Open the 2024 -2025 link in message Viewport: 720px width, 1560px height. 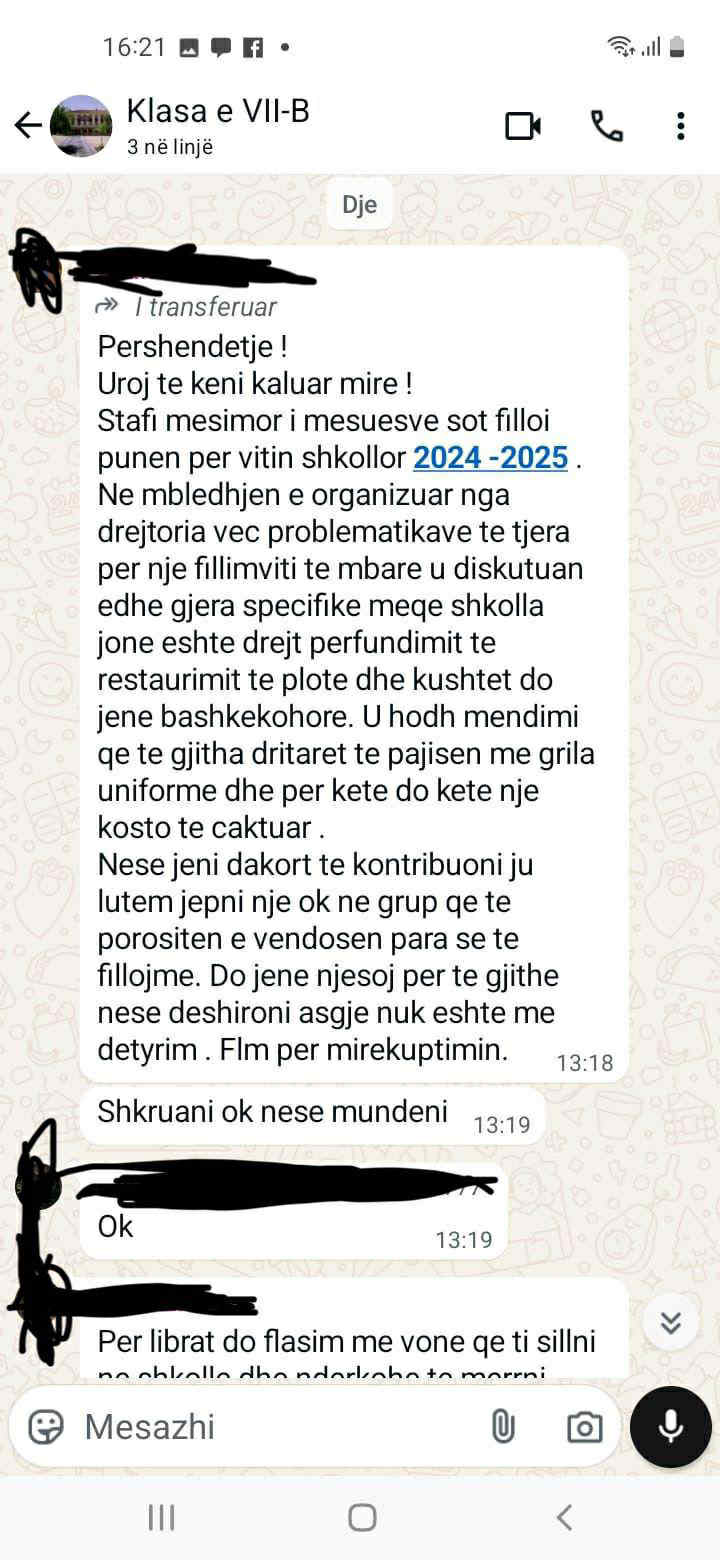coord(490,458)
